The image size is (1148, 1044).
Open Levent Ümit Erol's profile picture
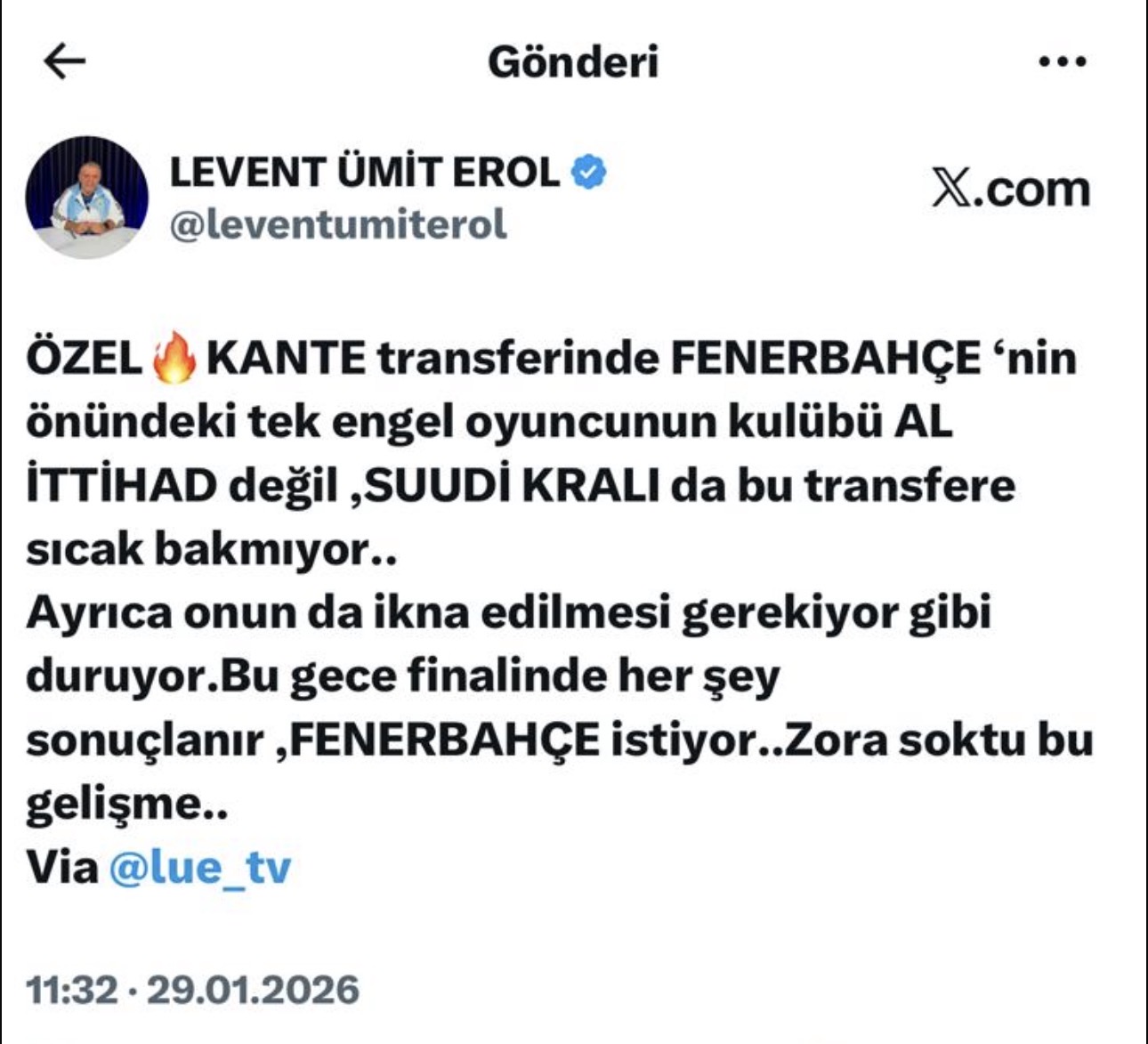(x=87, y=198)
